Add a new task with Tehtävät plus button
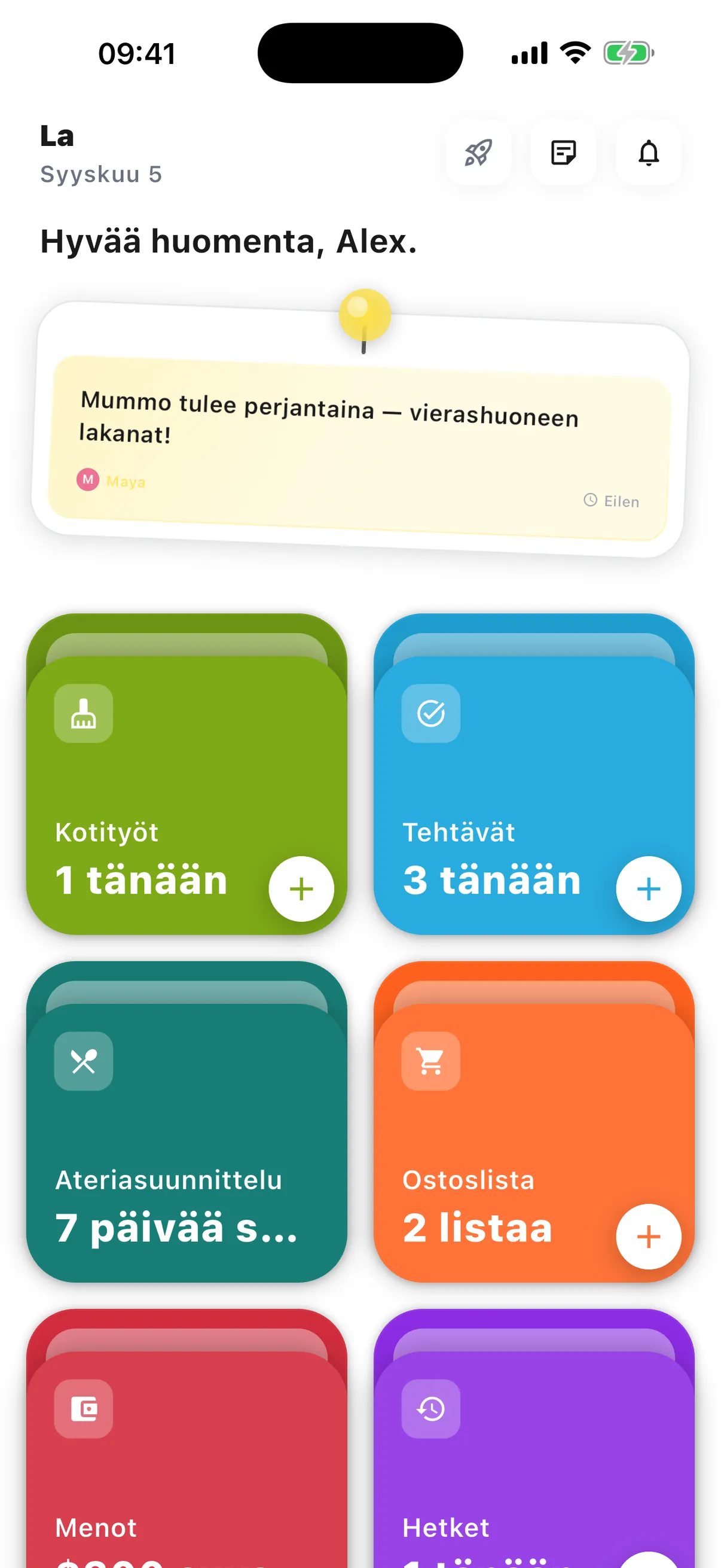The height and width of the screenshot is (1568, 721). pyautogui.click(x=649, y=889)
